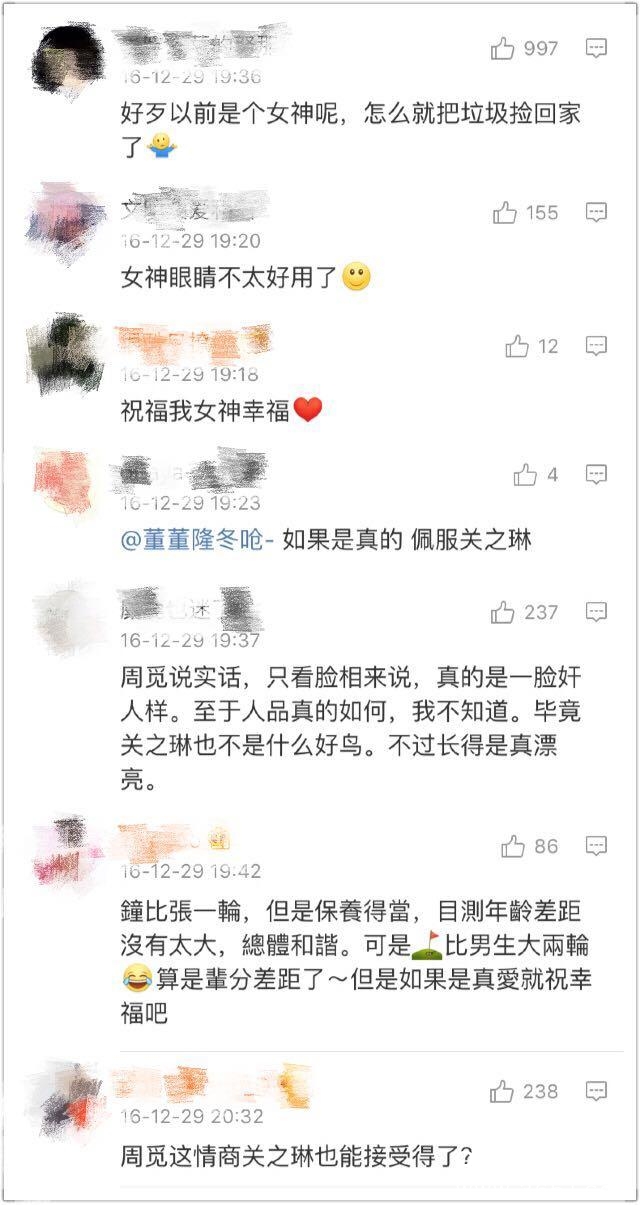The width and height of the screenshot is (640, 1205).
Task: Reply to the comment with 237 likes
Action: point(596,611)
